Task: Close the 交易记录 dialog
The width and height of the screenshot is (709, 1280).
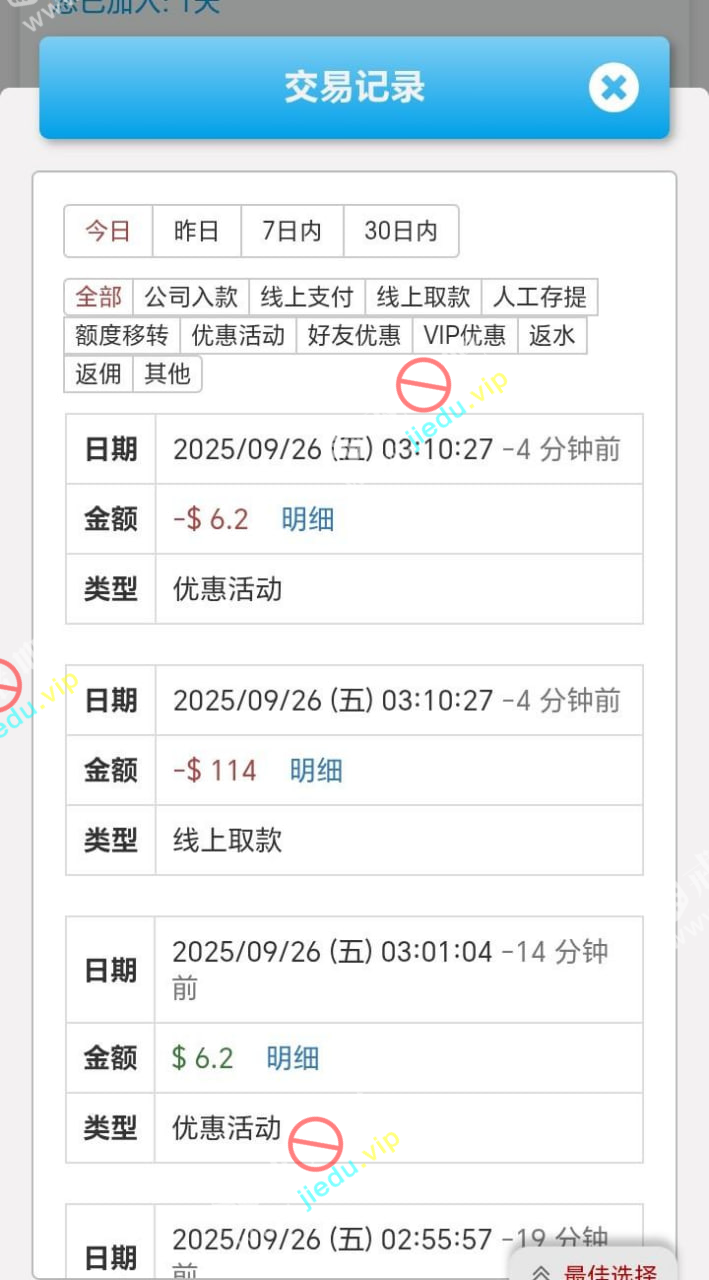Action: 613,88
